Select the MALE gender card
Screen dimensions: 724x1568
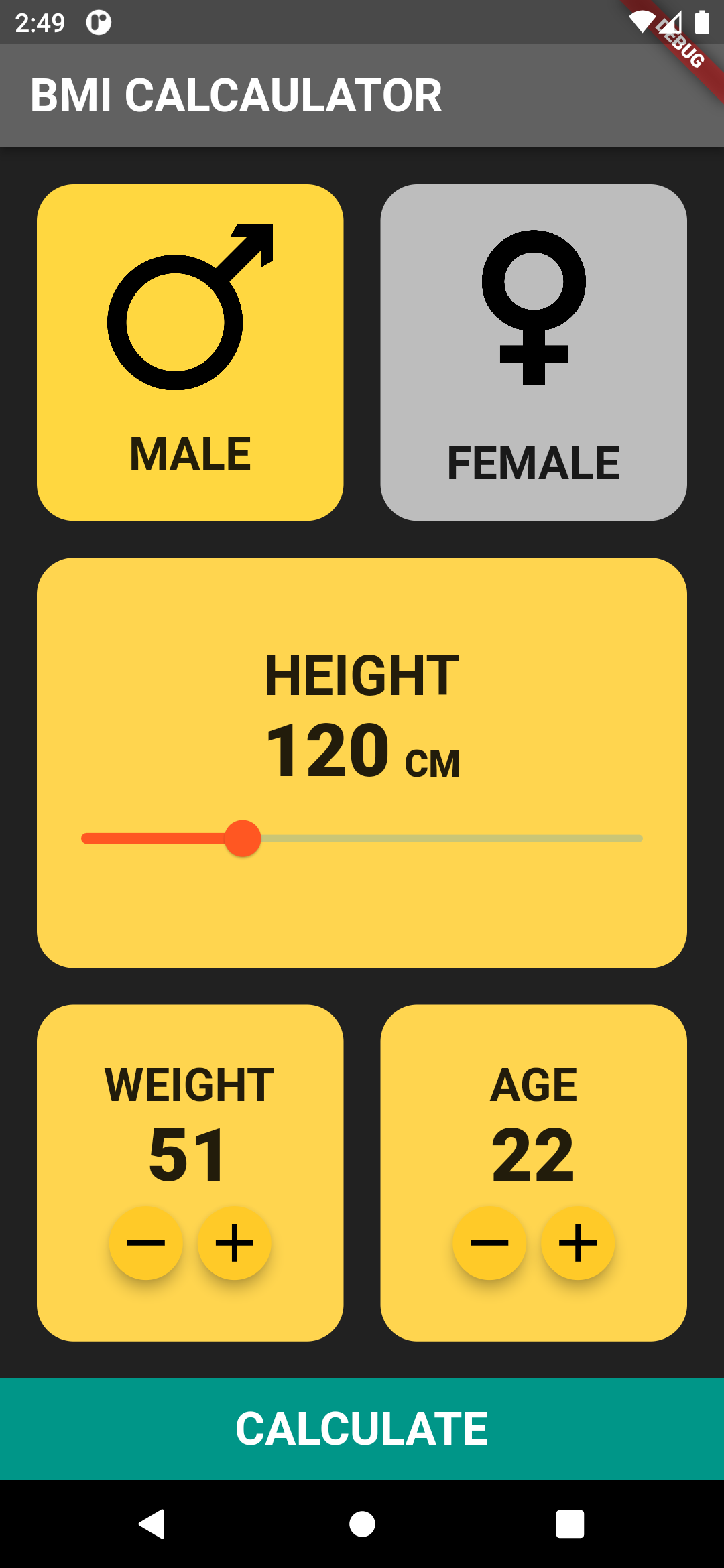[190, 352]
